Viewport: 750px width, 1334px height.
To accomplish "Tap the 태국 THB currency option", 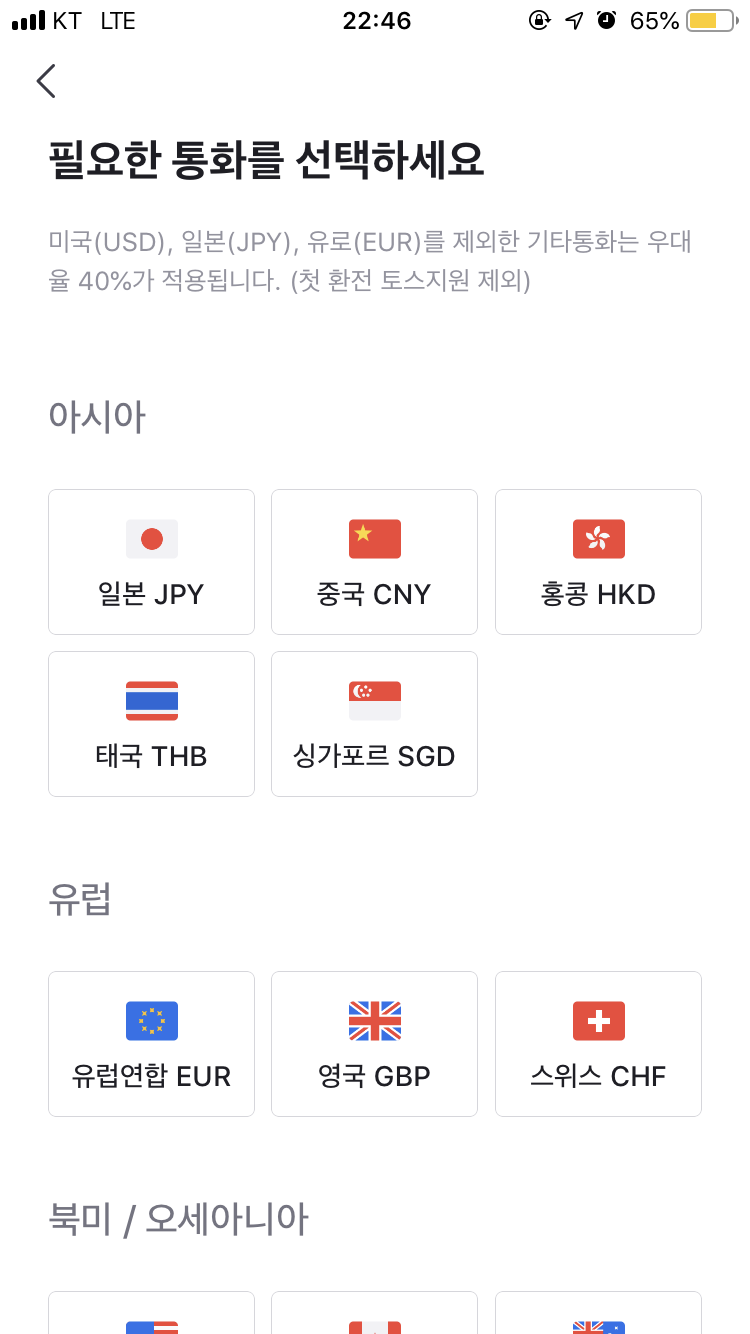I will (151, 723).
